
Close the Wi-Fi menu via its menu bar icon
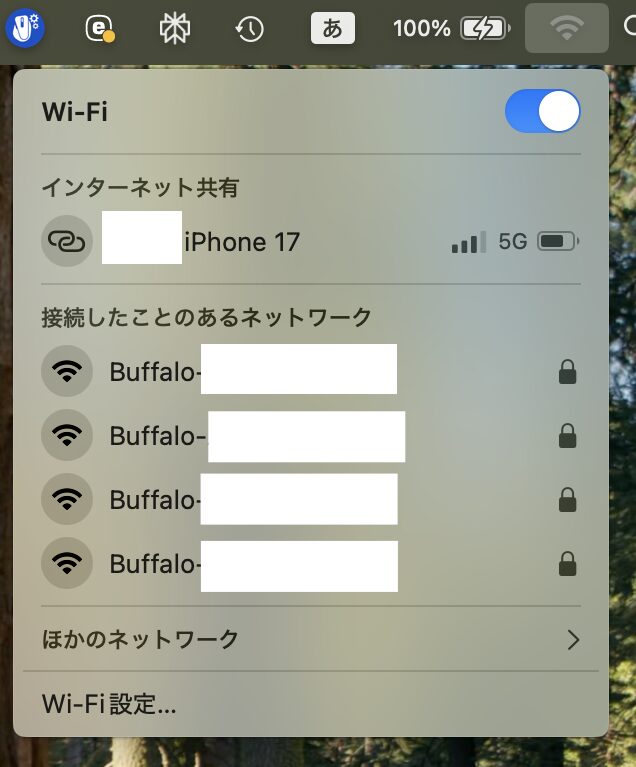pos(566,29)
